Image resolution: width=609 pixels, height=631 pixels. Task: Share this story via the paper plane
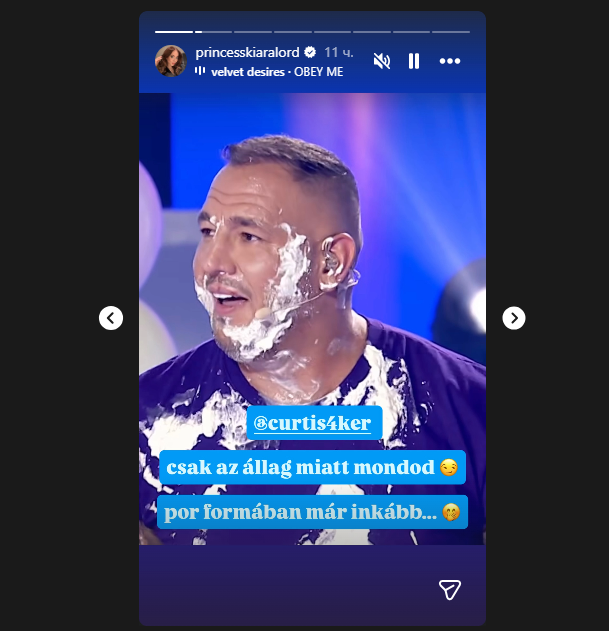point(450,590)
